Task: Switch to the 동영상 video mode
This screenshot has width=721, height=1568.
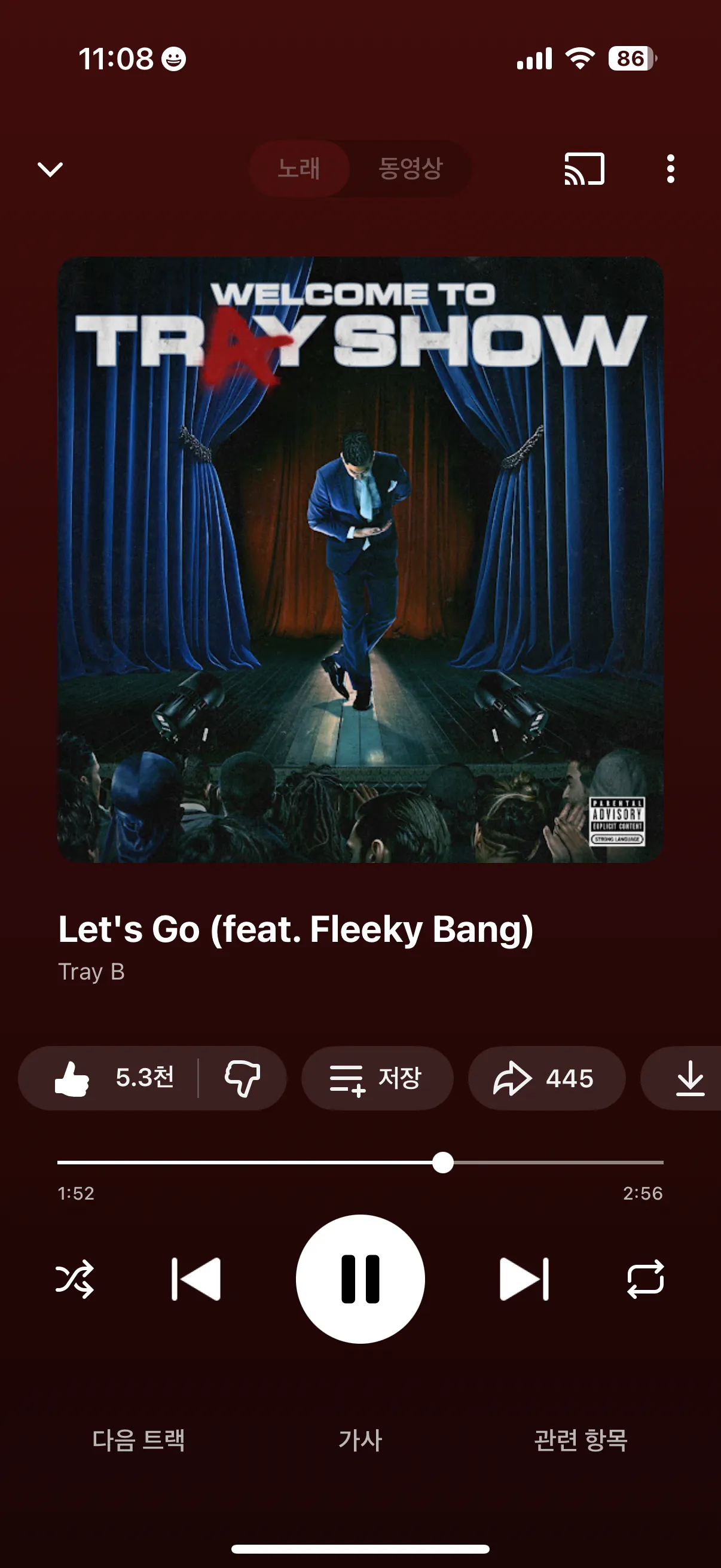Action: [410, 169]
